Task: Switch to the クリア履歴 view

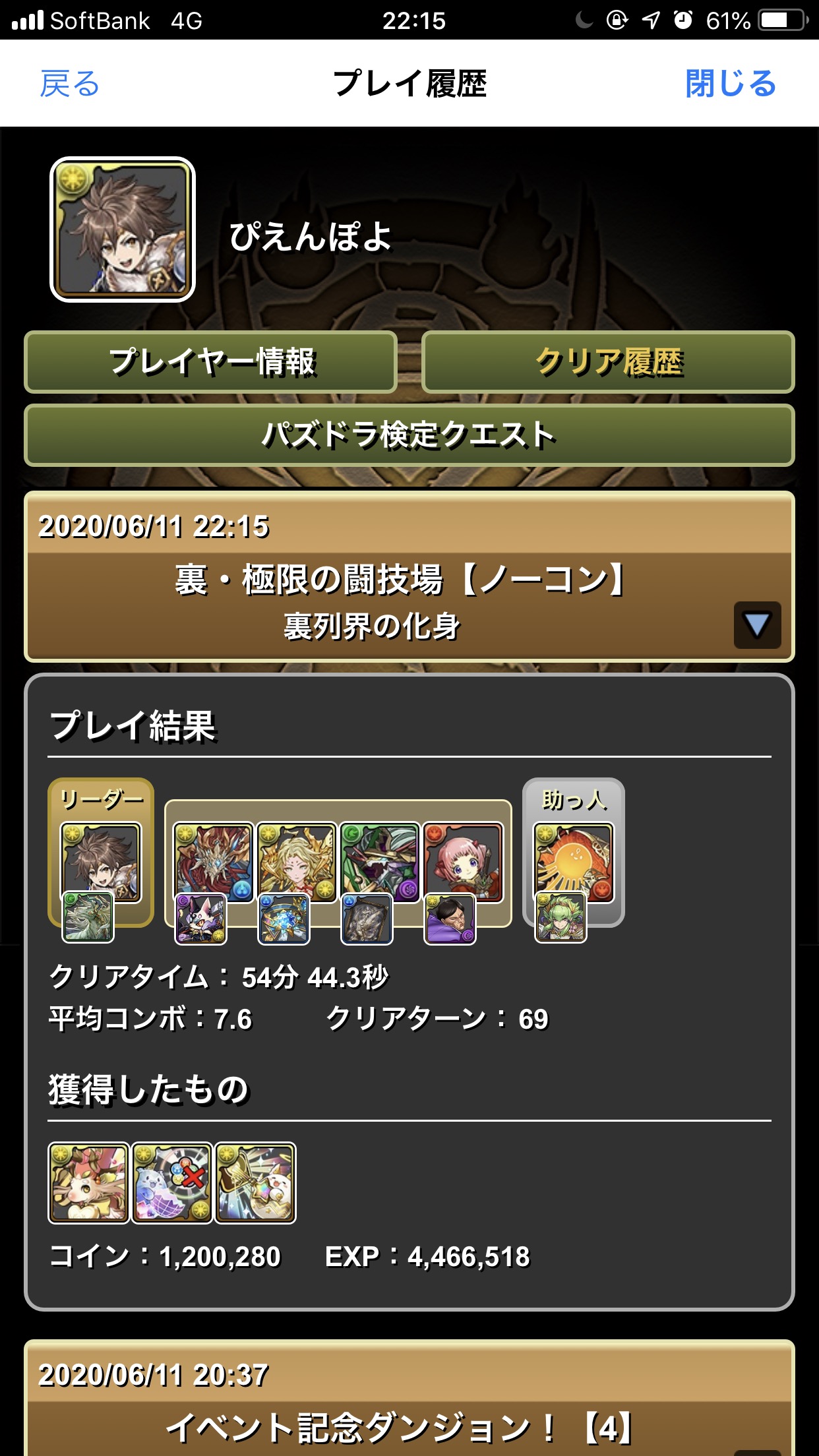Action: (608, 362)
